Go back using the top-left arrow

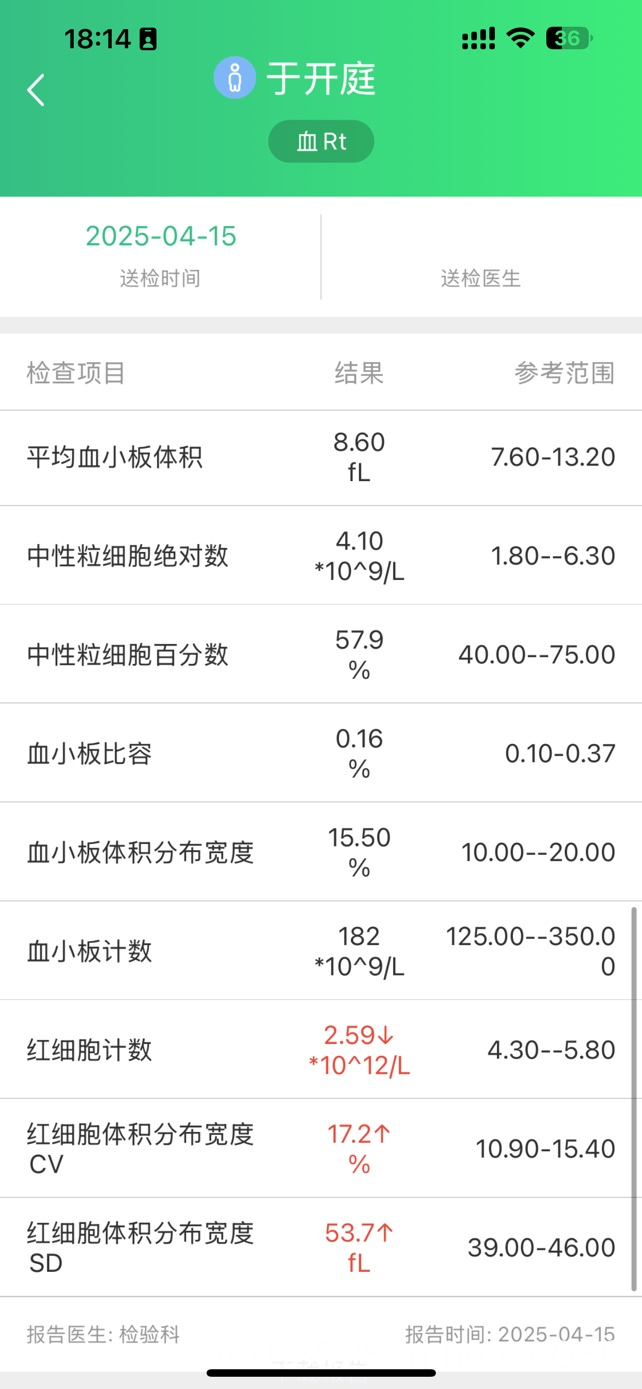tap(36, 90)
